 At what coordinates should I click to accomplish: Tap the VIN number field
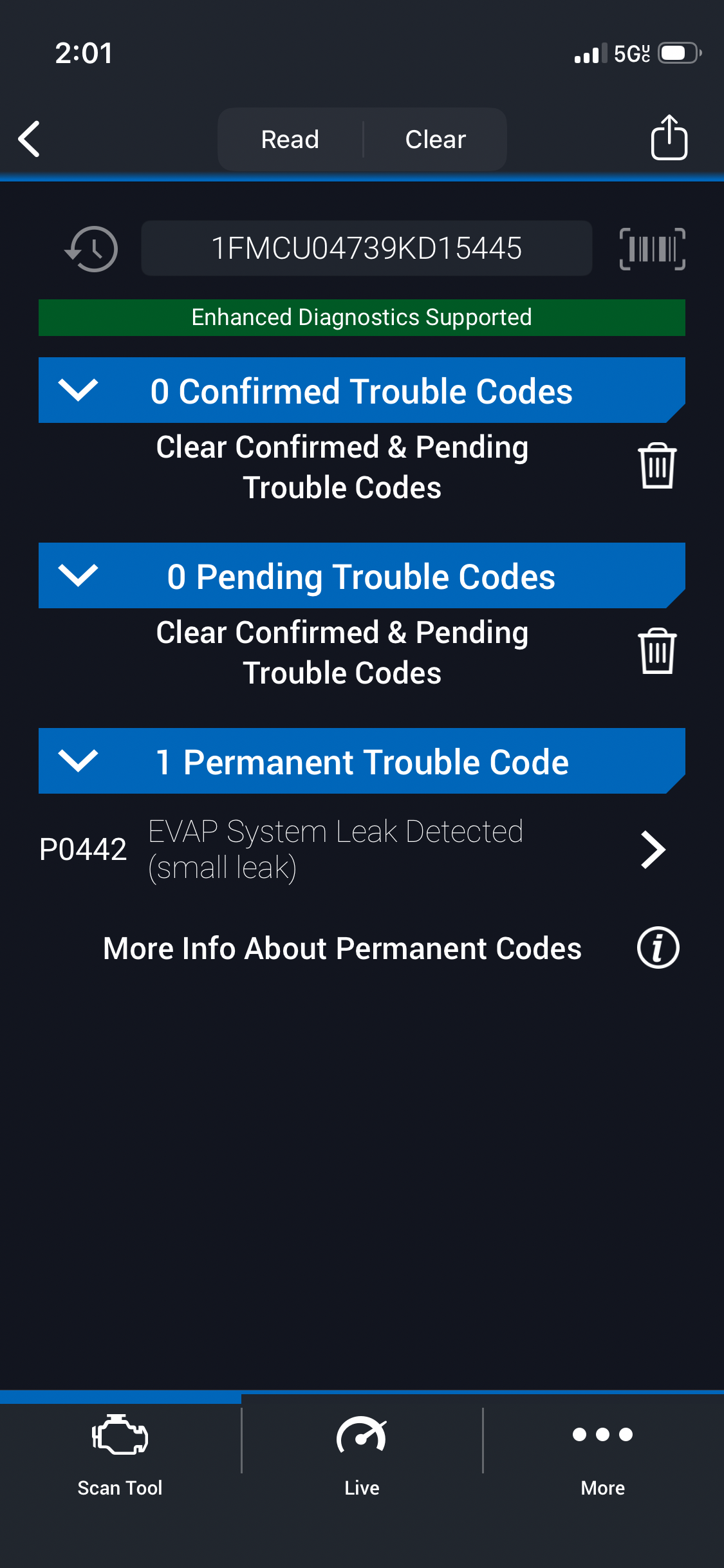point(366,248)
